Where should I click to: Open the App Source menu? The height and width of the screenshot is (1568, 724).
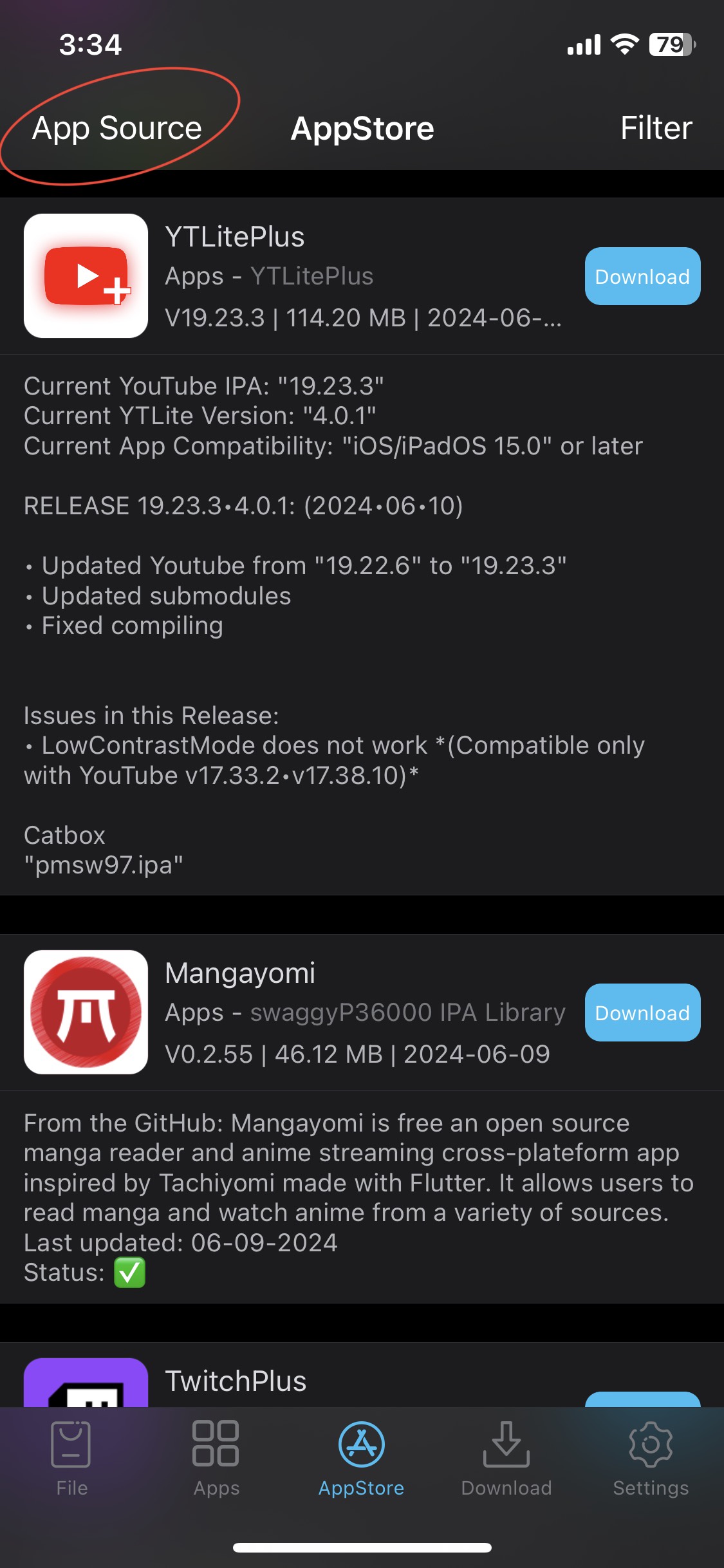click(x=117, y=128)
